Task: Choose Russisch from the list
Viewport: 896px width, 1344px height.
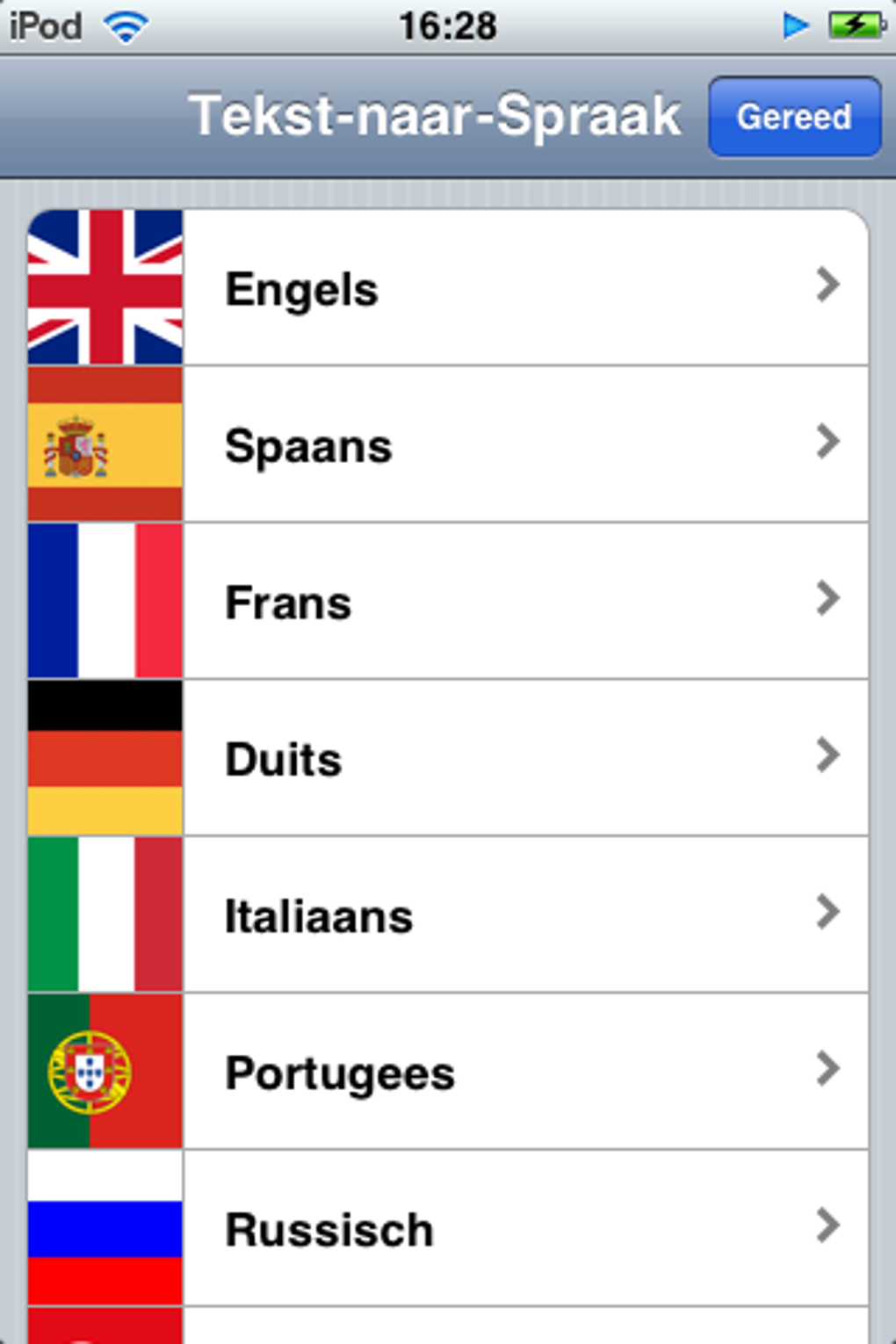Action: click(x=448, y=1228)
